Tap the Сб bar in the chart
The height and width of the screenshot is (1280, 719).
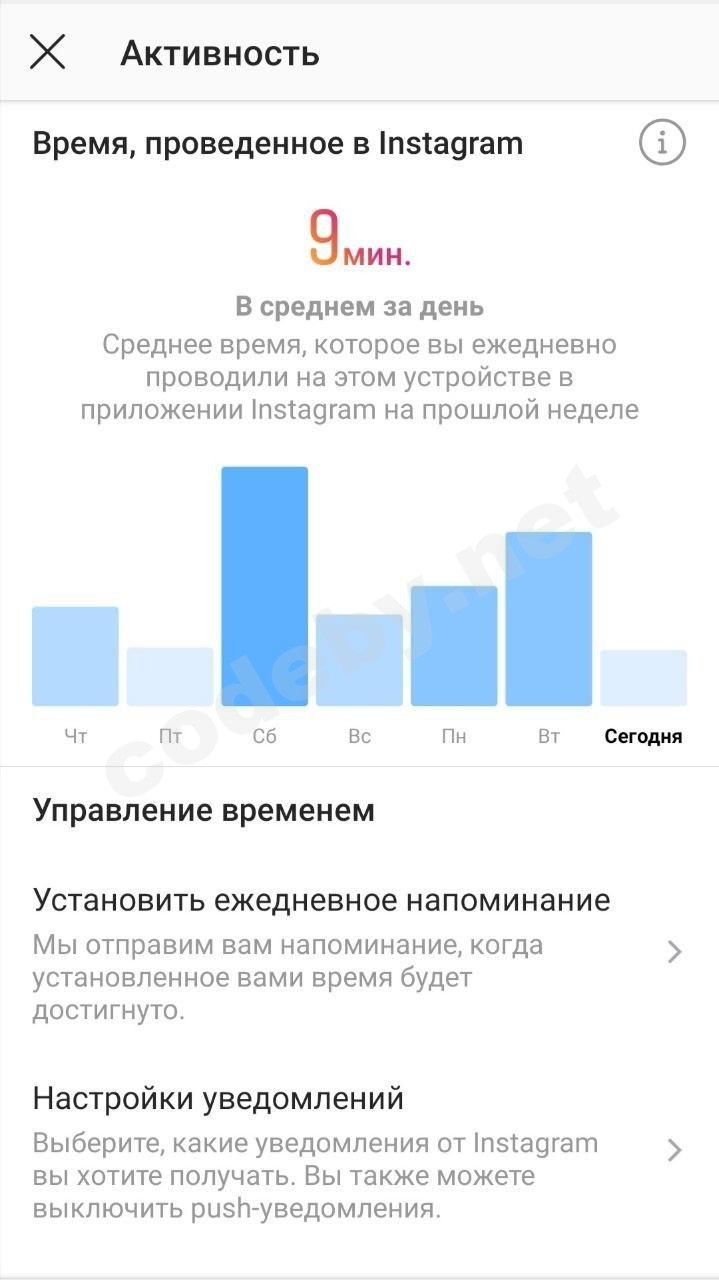point(264,587)
